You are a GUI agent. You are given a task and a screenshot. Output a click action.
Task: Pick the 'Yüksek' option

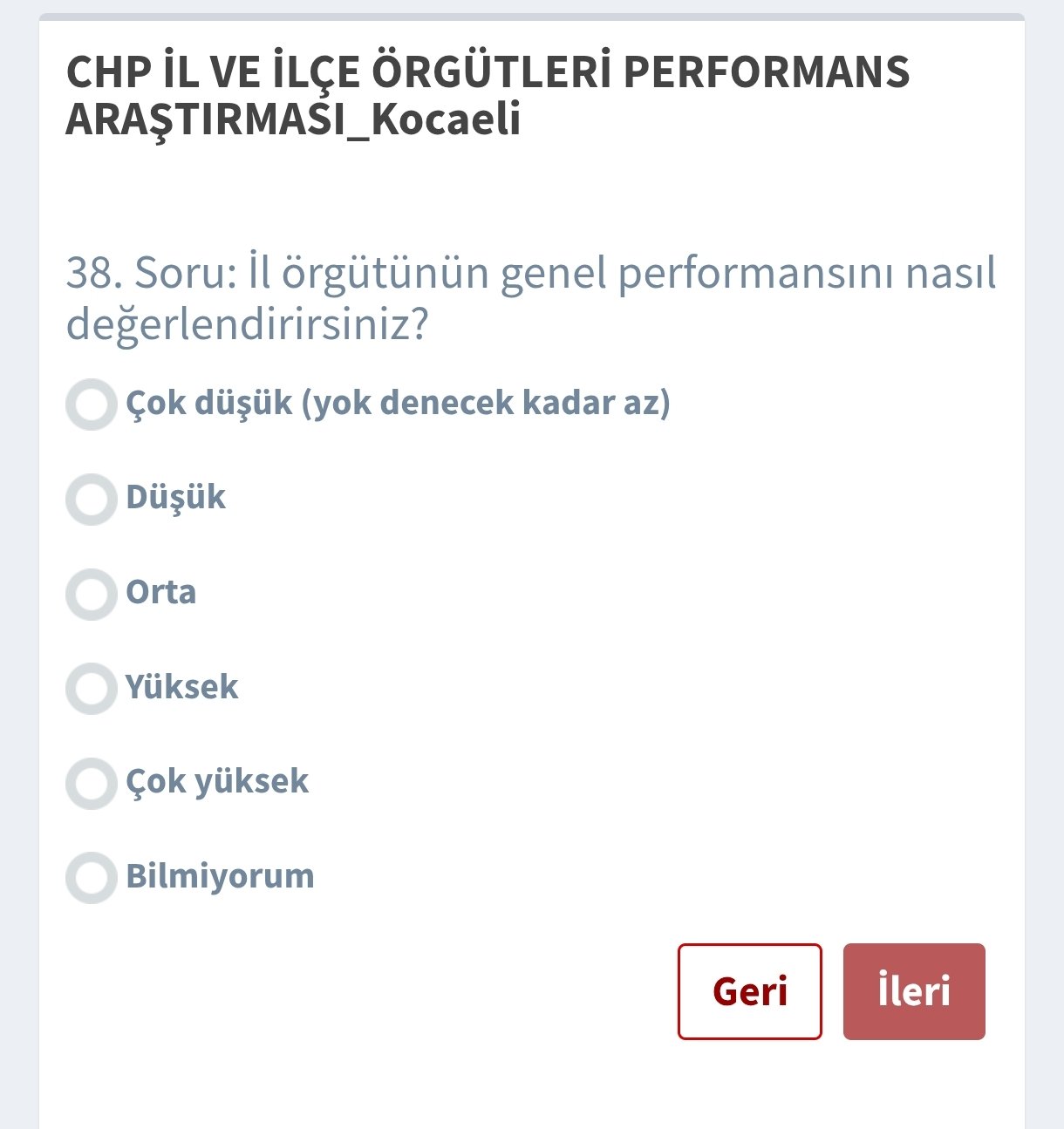pos(92,689)
